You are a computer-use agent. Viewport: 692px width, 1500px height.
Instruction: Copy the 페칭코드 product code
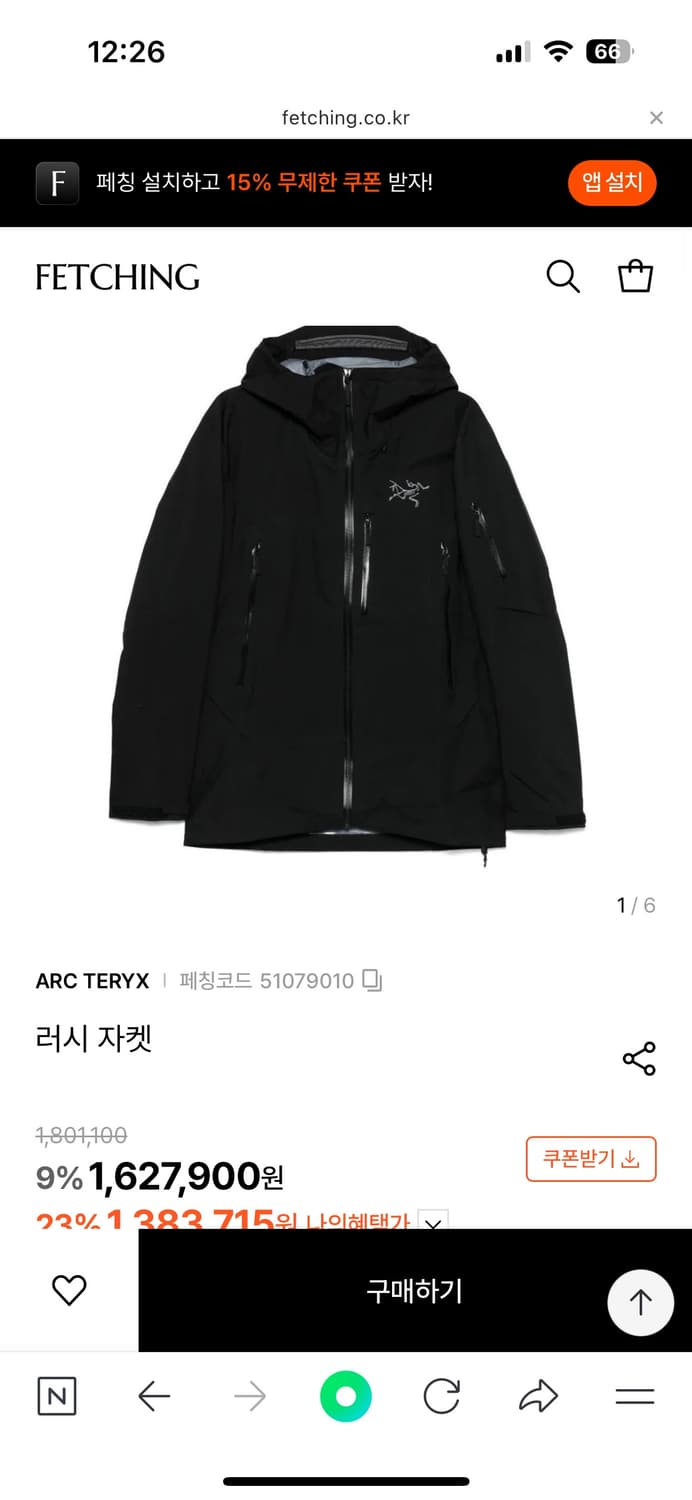click(372, 981)
